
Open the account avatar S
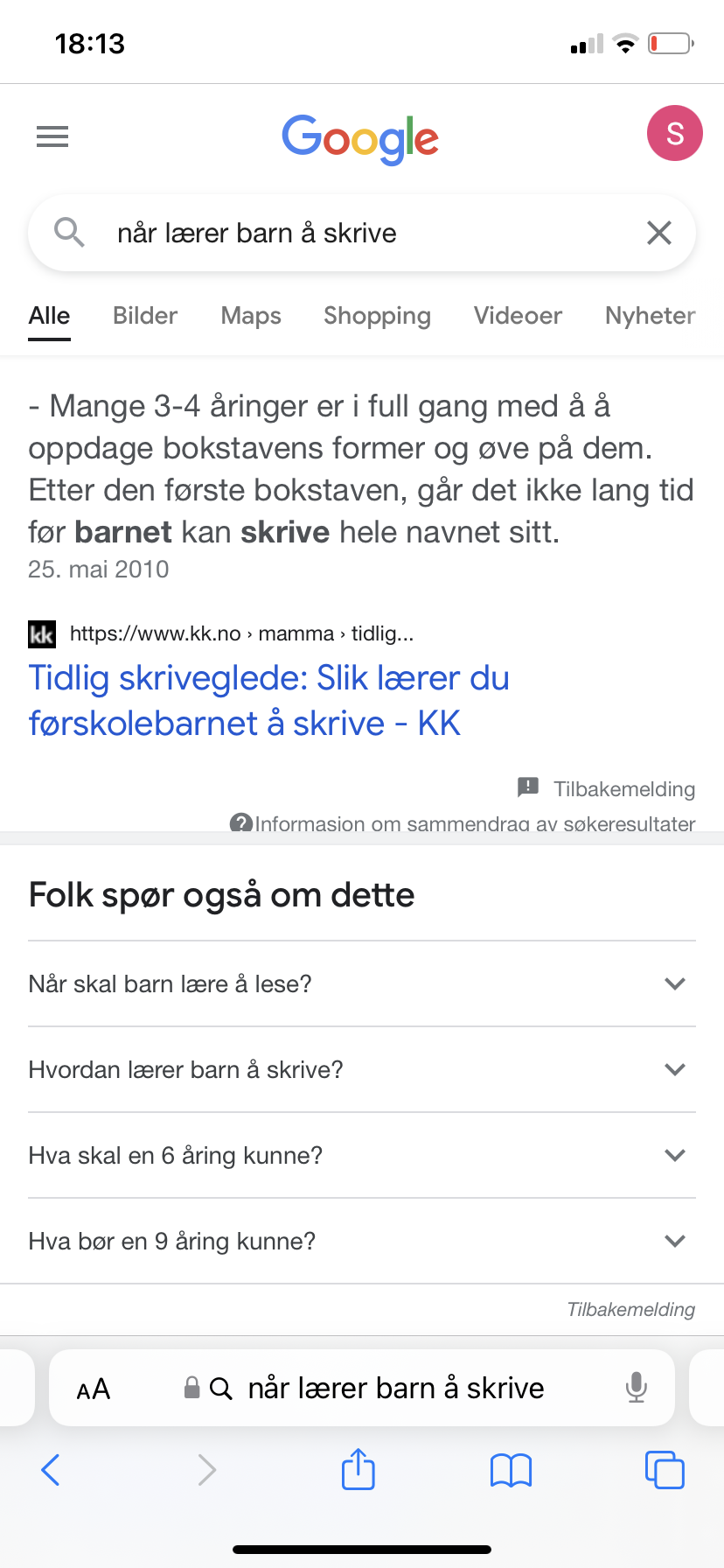pyautogui.click(x=674, y=133)
